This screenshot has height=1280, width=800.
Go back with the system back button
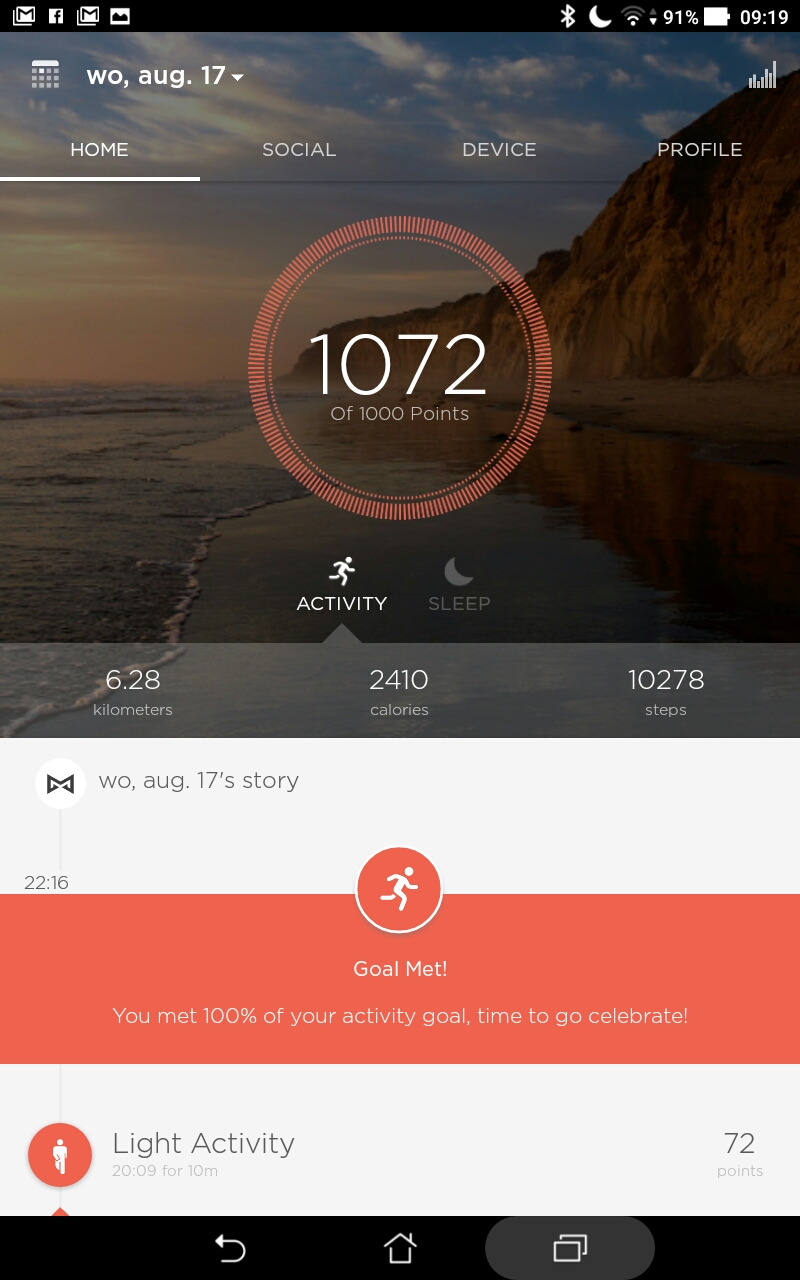[x=230, y=1248]
